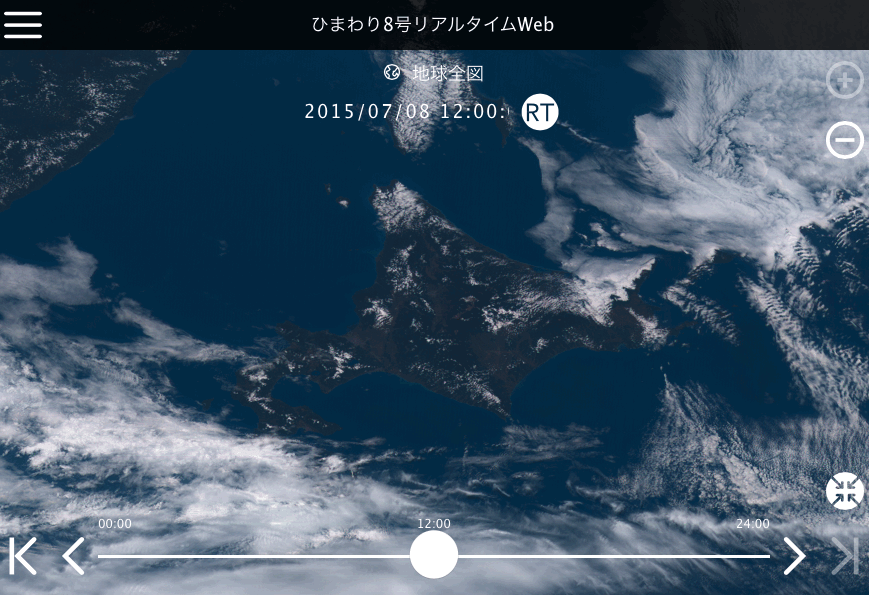Viewport: 869px width, 595px height.
Task: Zoom in on the satellite map
Action: point(845,80)
